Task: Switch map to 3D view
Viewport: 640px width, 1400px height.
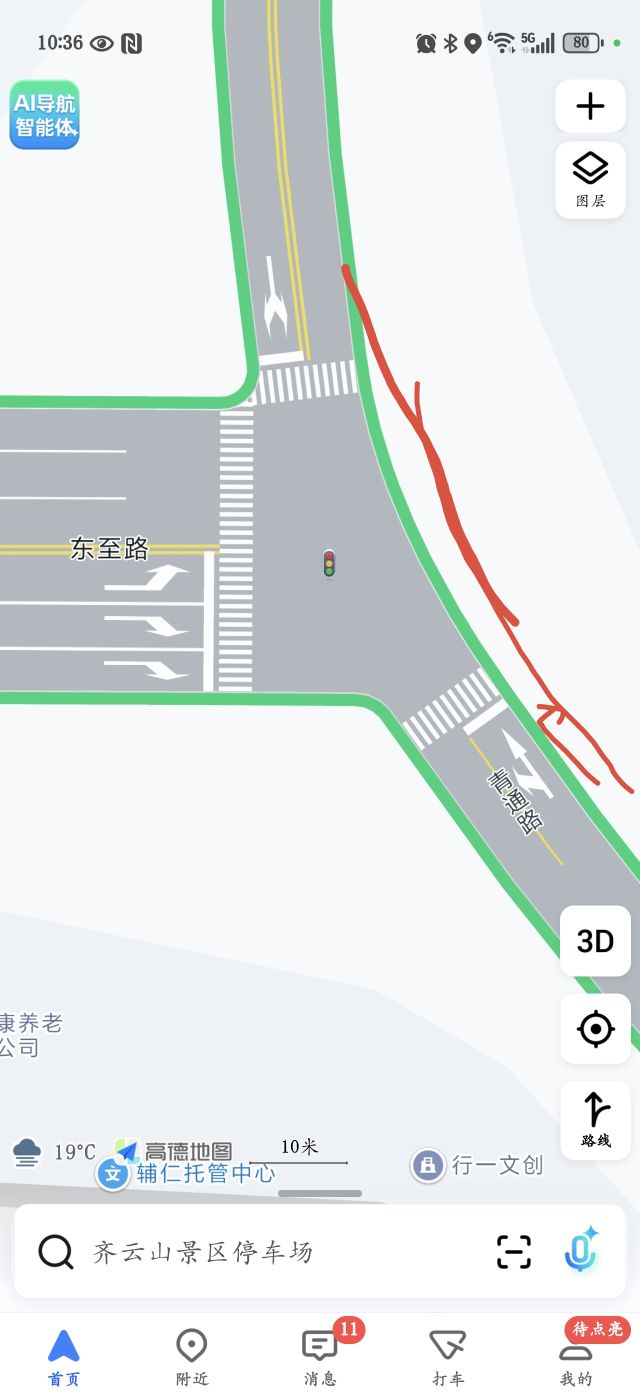Action: coord(595,941)
